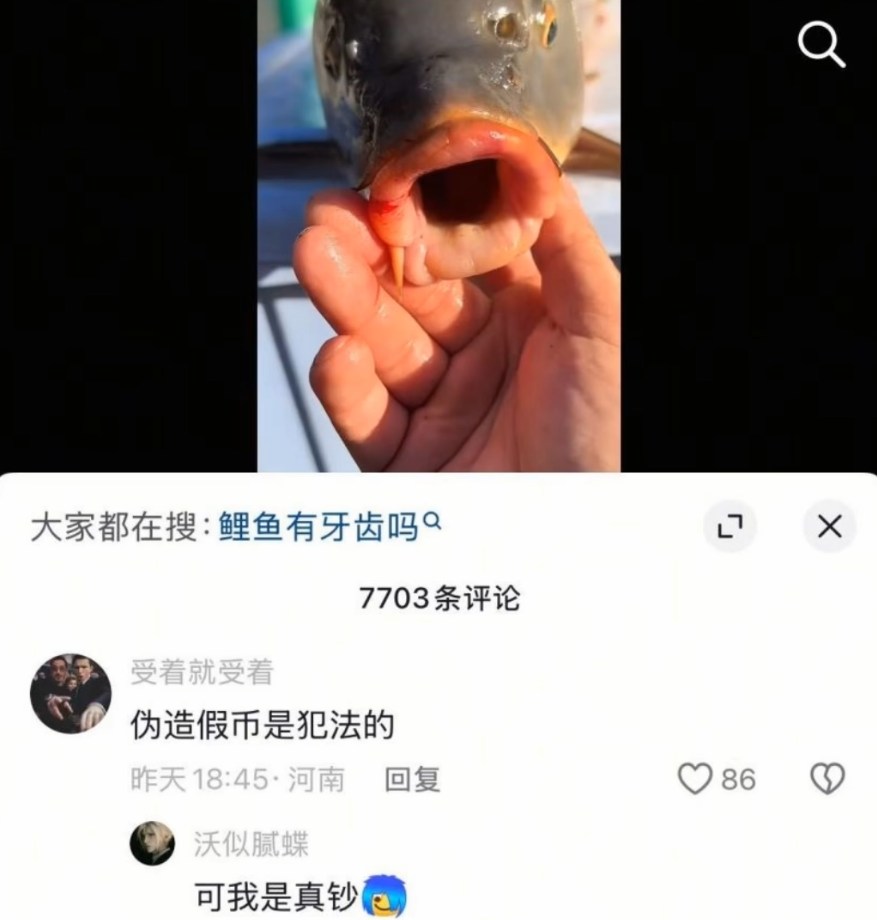View 沃似腻蝶's profile avatar
The width and height of the screenshot is (877, 920).
click(x=152, y=844)
